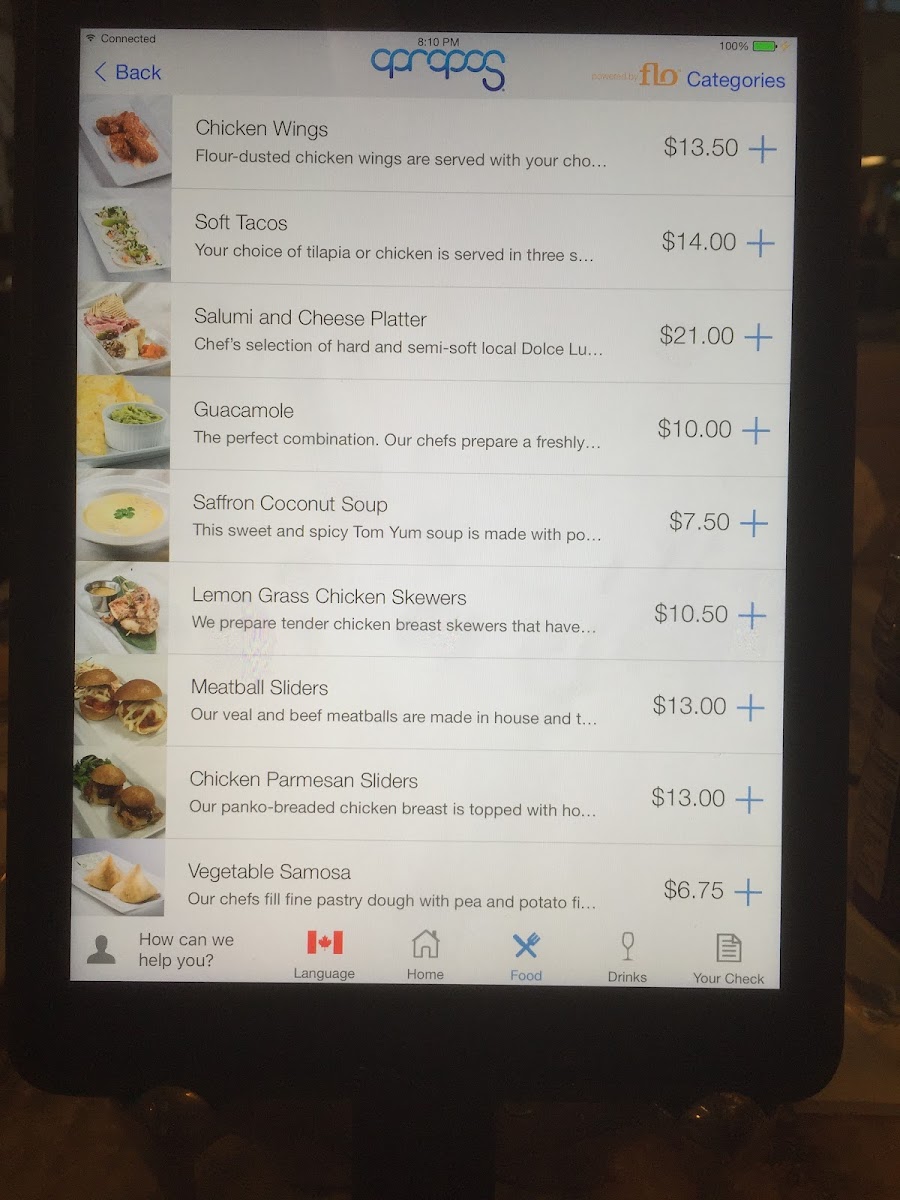Open the Categories list
This screenshot has height=1200, width=900.
(x=735, y=81)
